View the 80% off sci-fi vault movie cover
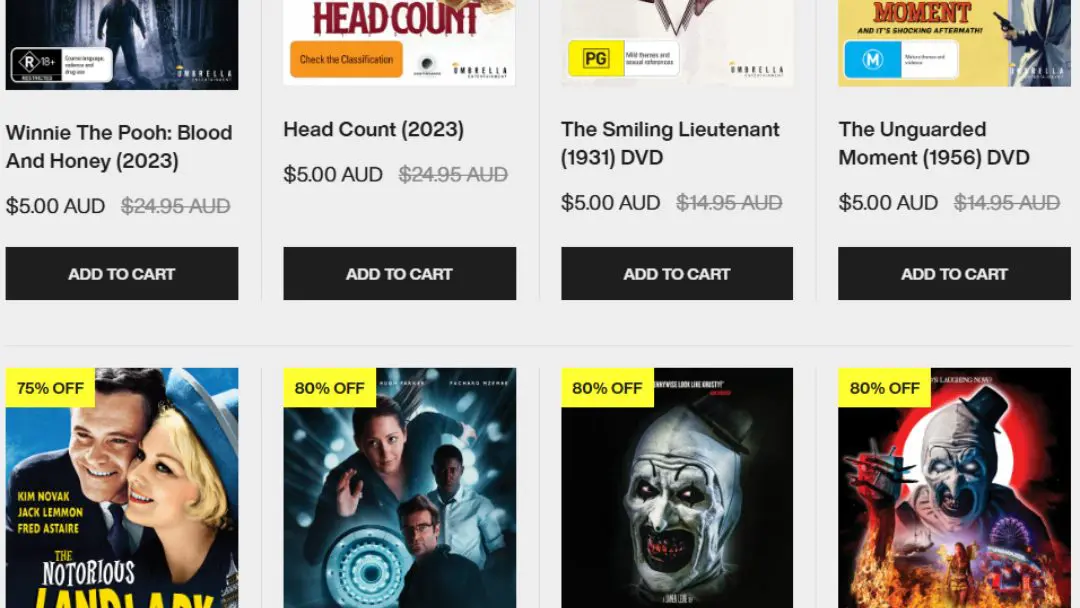The height and width of the screenshot is (608, 1080). pyautogui.click(x=399, y=488)
